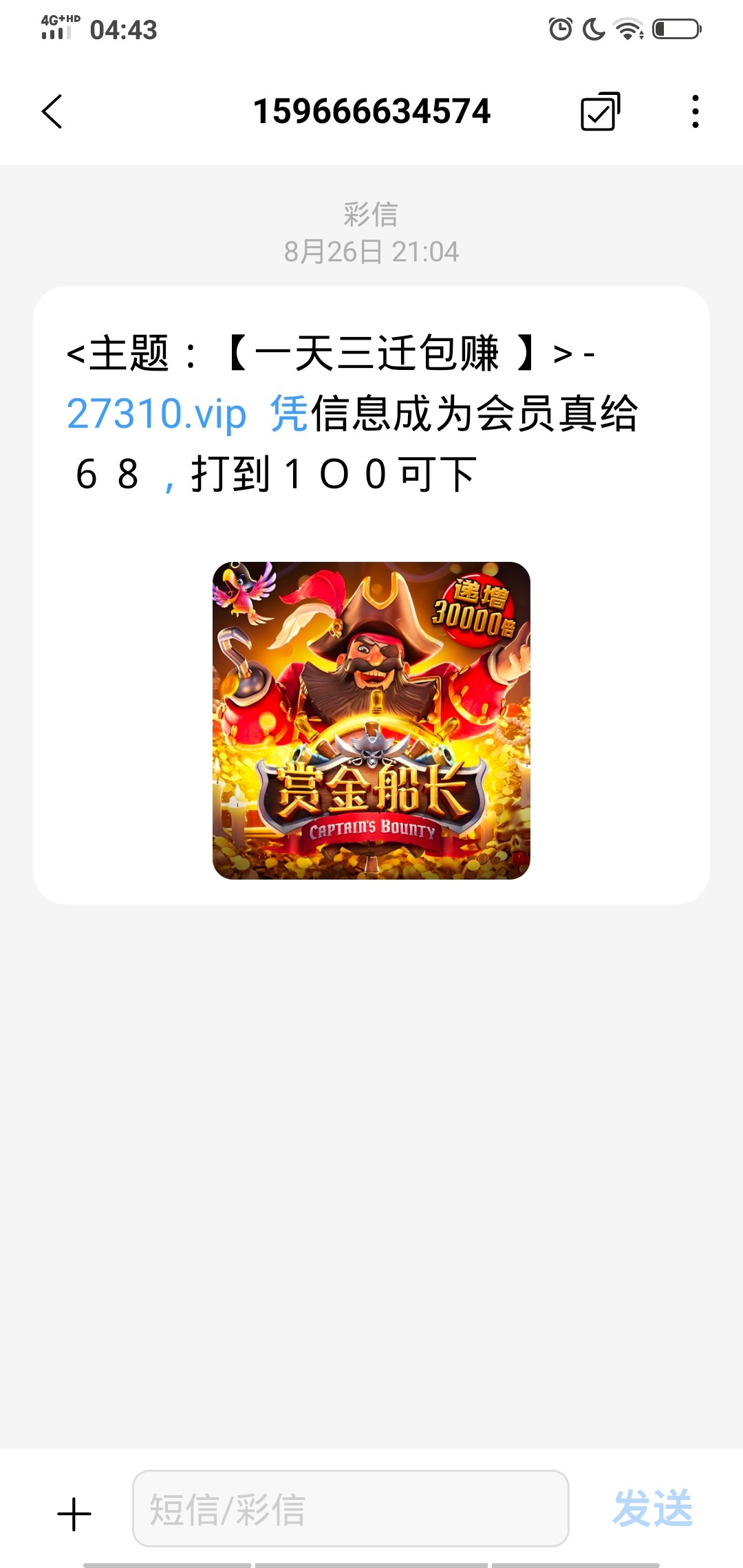Go back to the message list
The width and height of the screenshot is (743, 1568).
click(x=52, y=111)
